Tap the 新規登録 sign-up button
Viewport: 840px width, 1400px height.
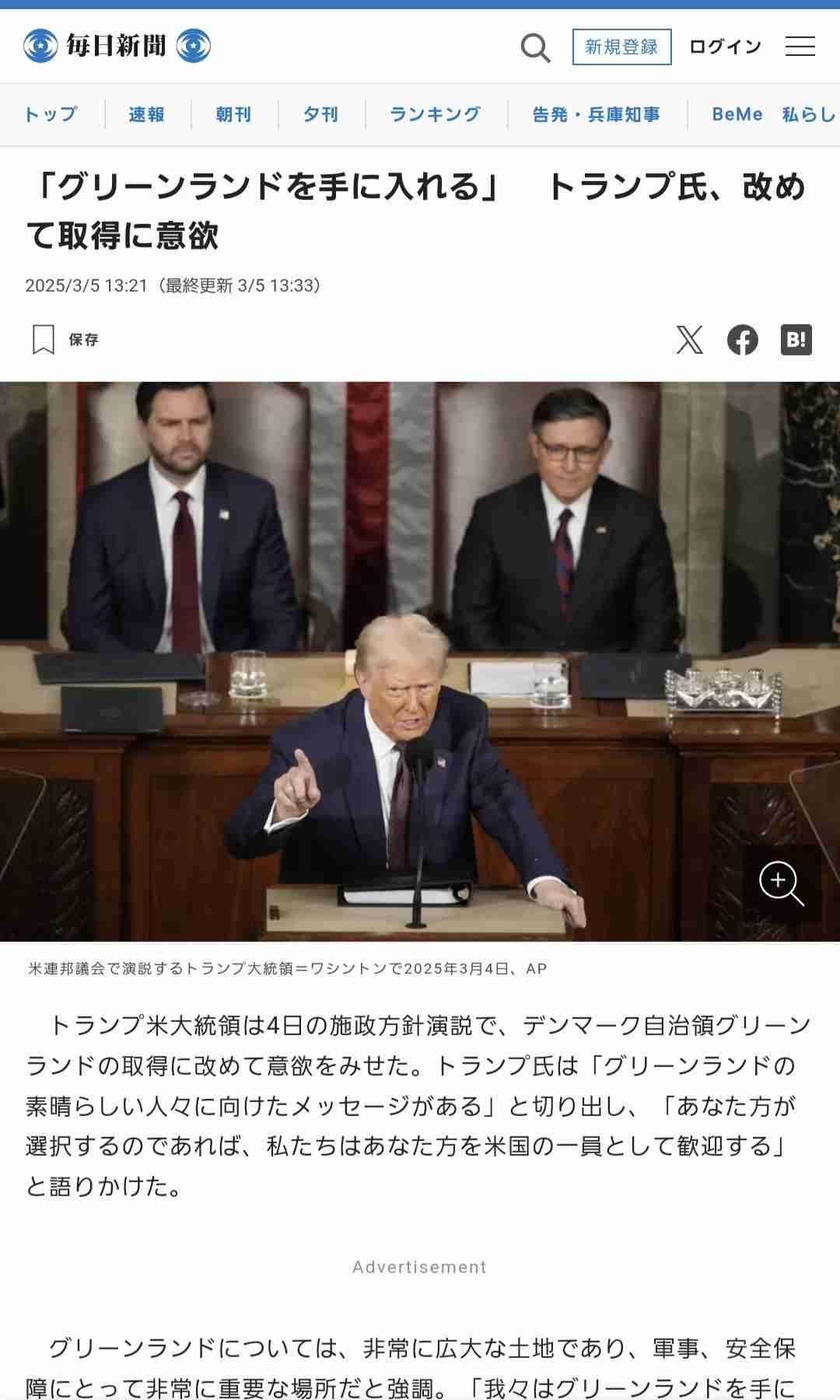(621, 47)
